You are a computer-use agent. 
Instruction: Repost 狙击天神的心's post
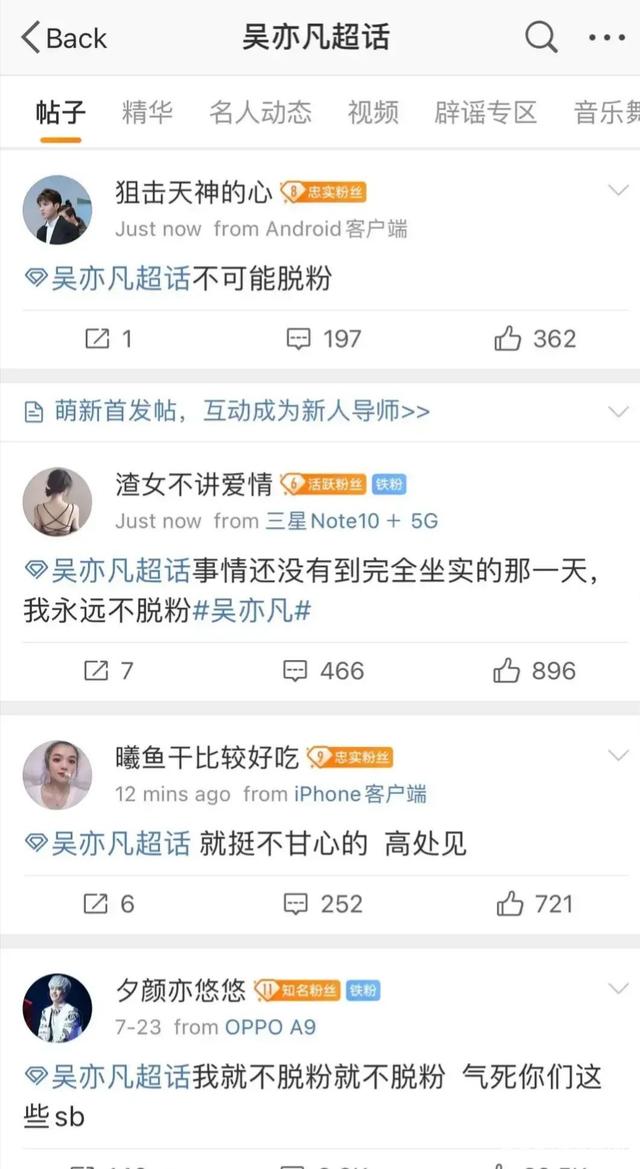108,339
